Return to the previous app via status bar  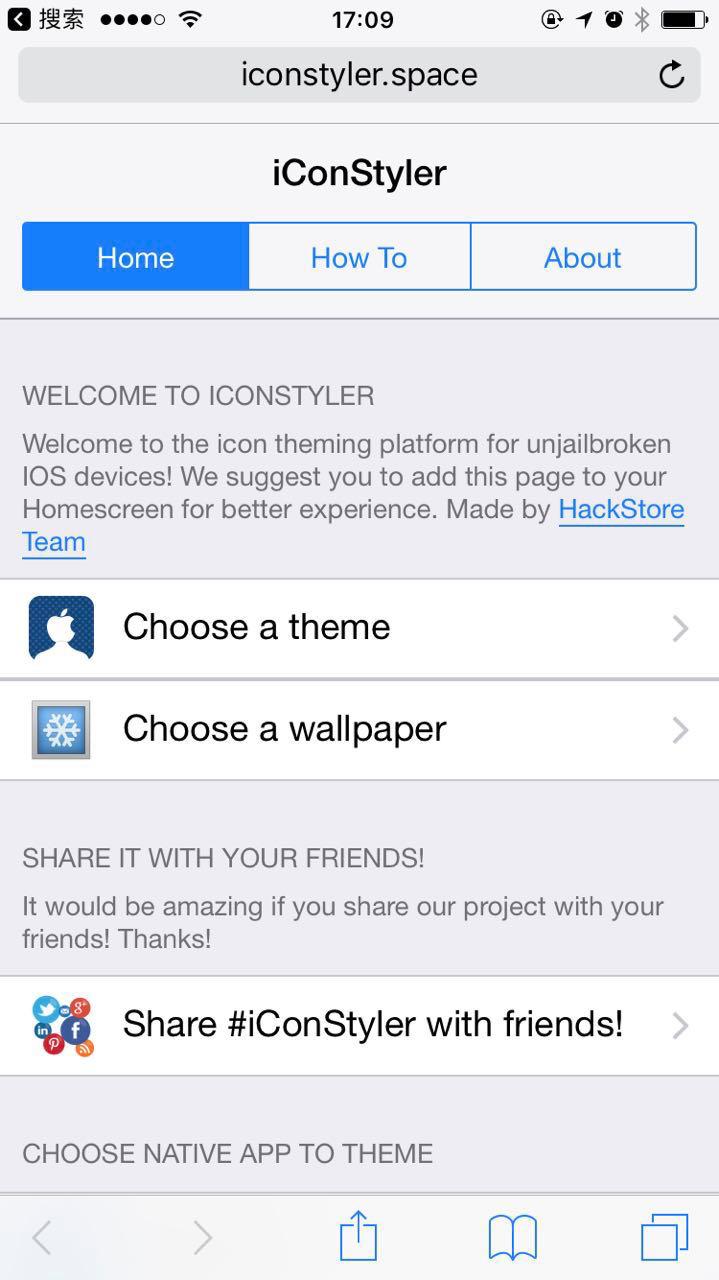[45, 19]
